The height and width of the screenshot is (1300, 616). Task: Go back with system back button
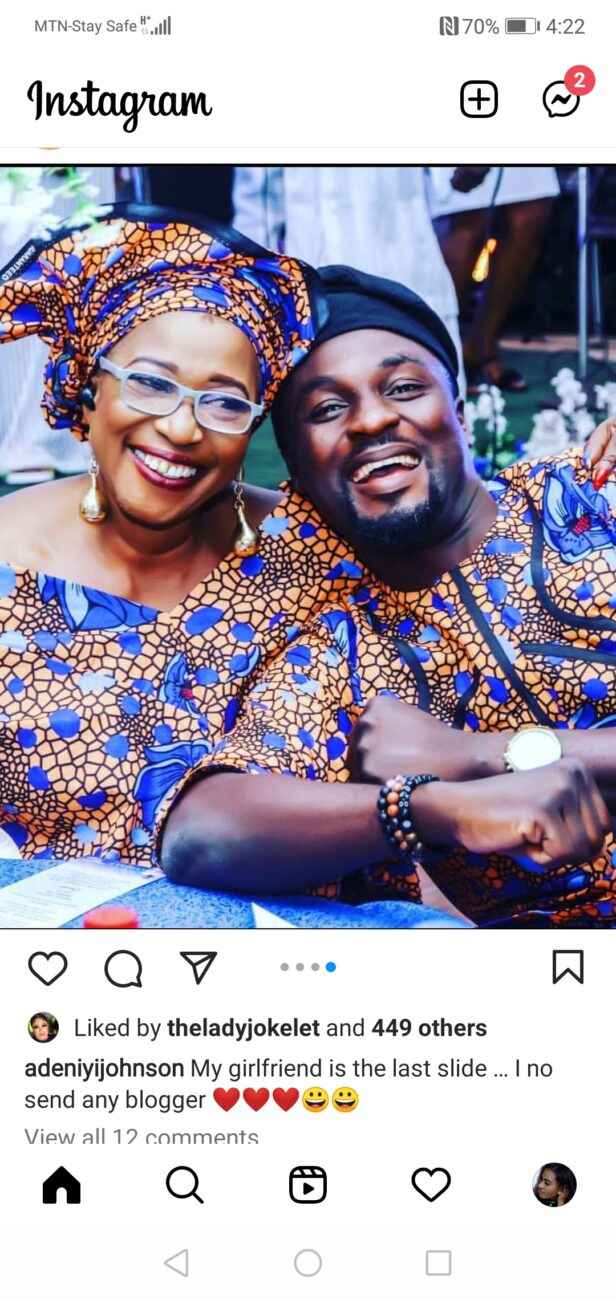[x=176, y=1263]
